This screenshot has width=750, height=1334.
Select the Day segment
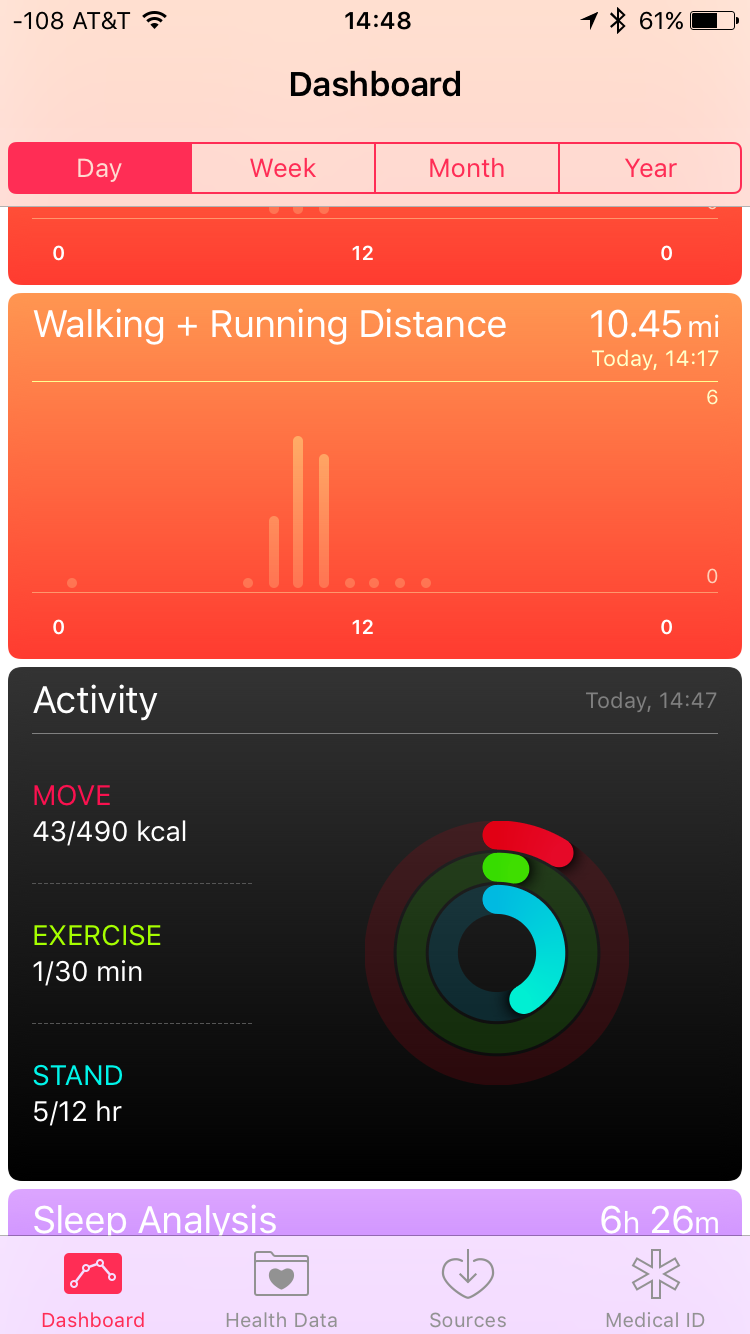100,168
